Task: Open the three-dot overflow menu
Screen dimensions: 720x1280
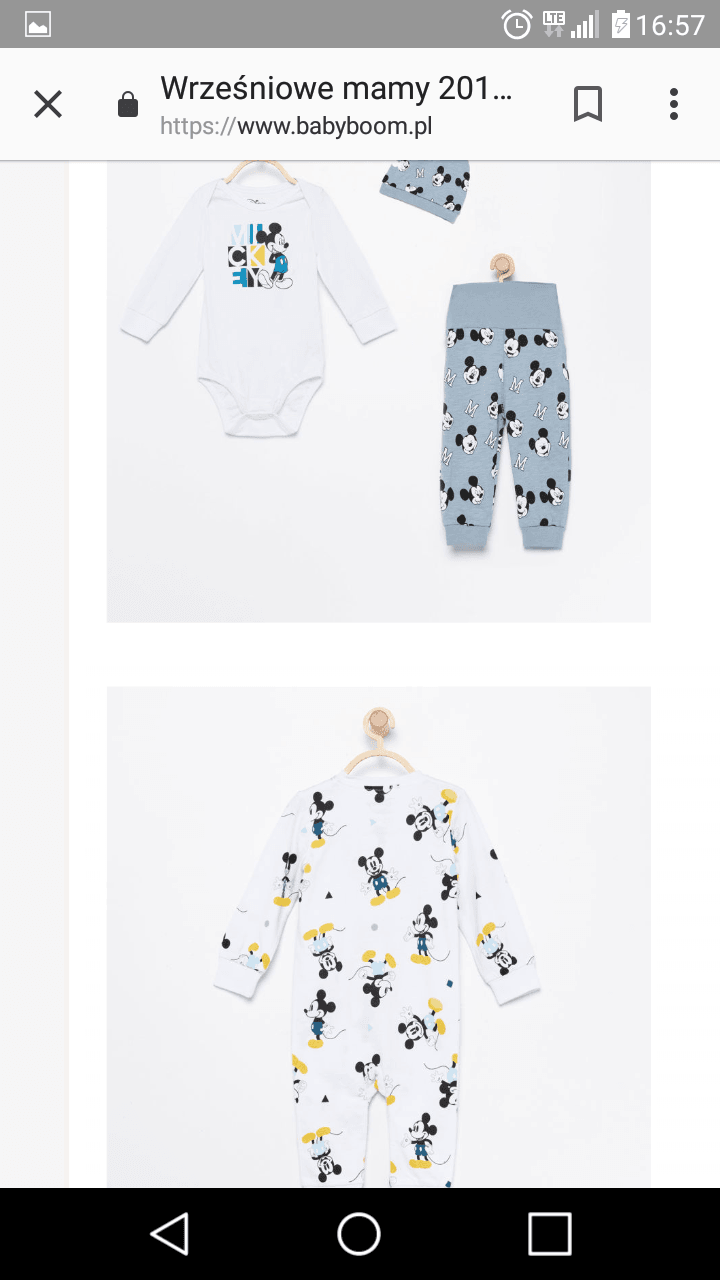Action: click(x=674, y=104)
